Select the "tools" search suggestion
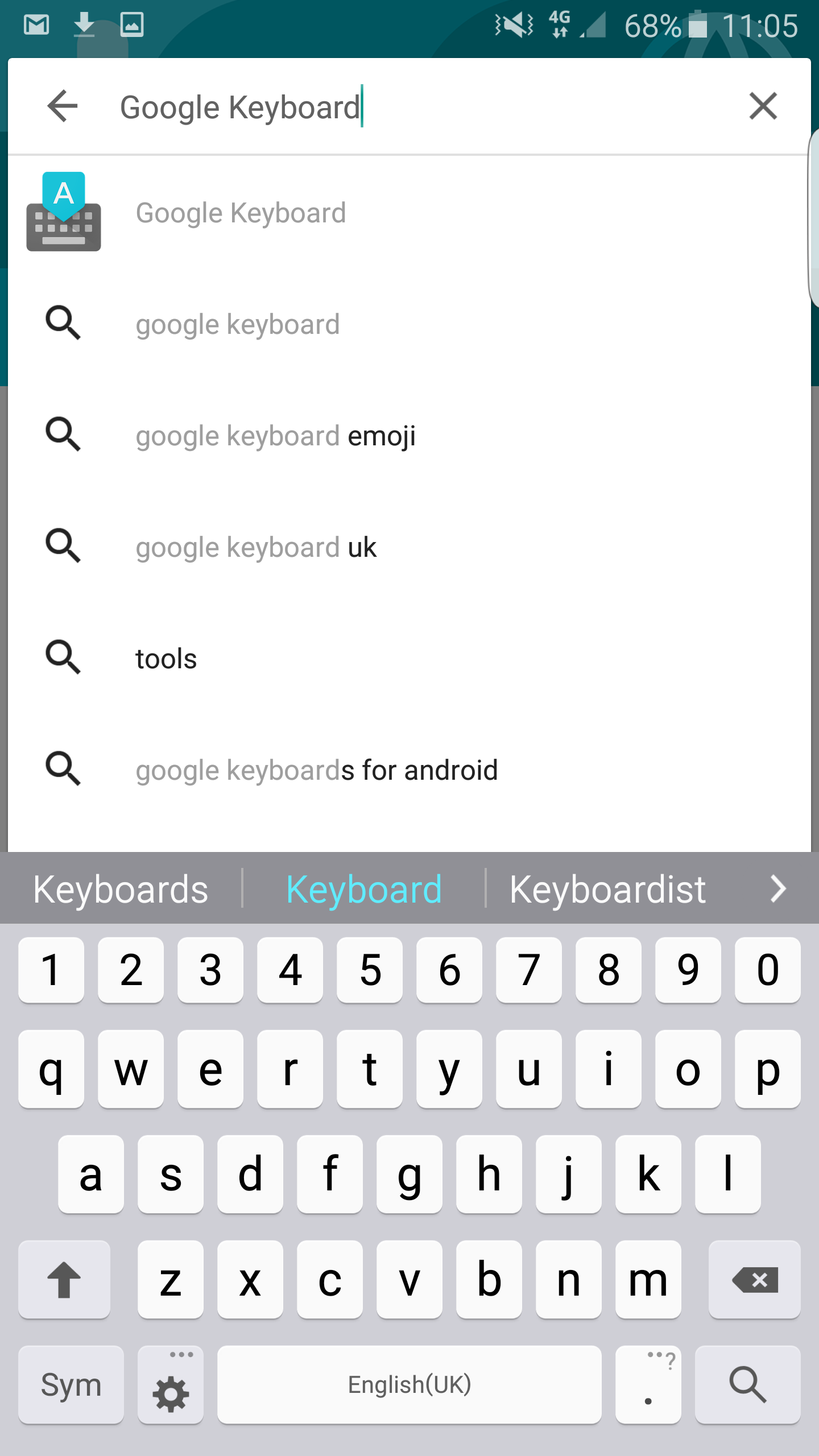 click(x=409, y=659)
